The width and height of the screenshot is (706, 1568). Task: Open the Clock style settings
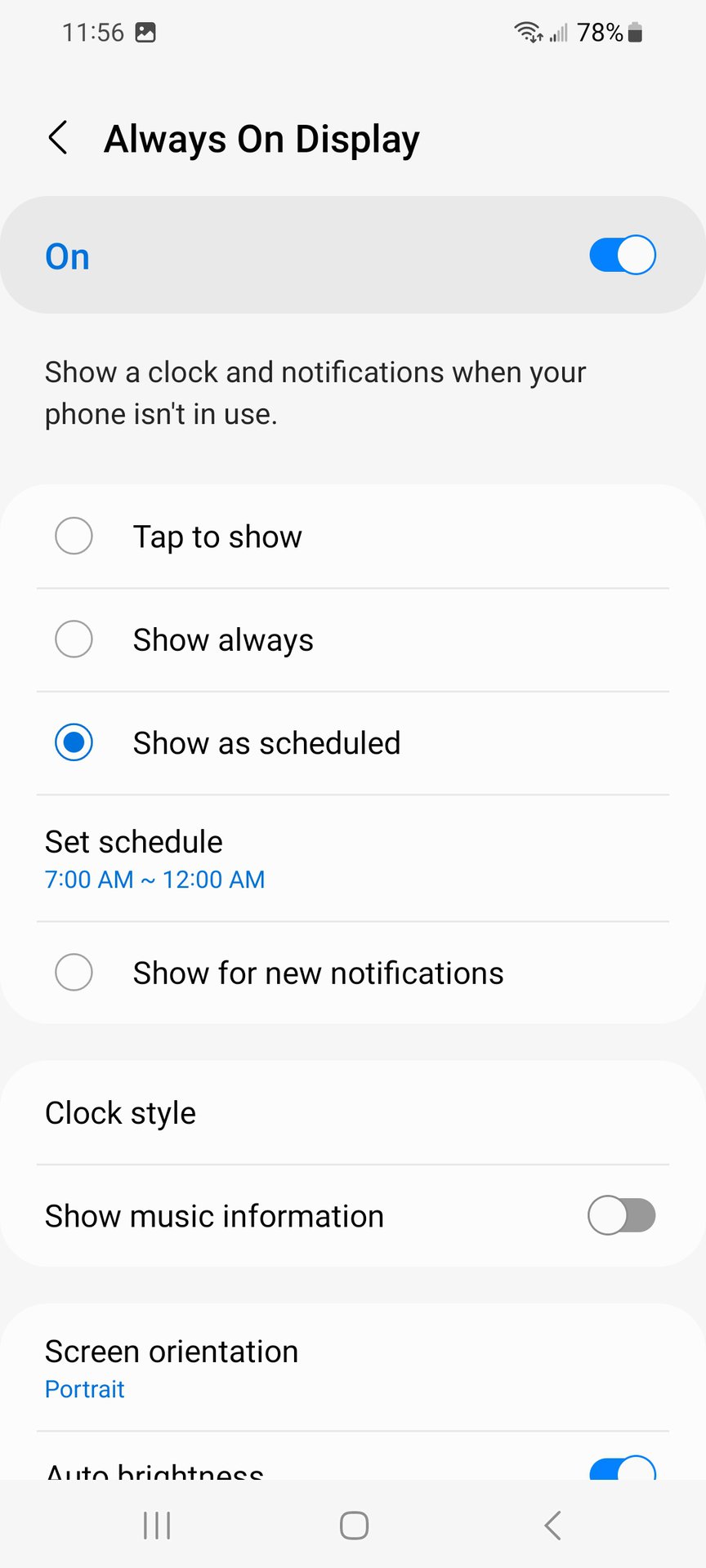point(121,1113)
